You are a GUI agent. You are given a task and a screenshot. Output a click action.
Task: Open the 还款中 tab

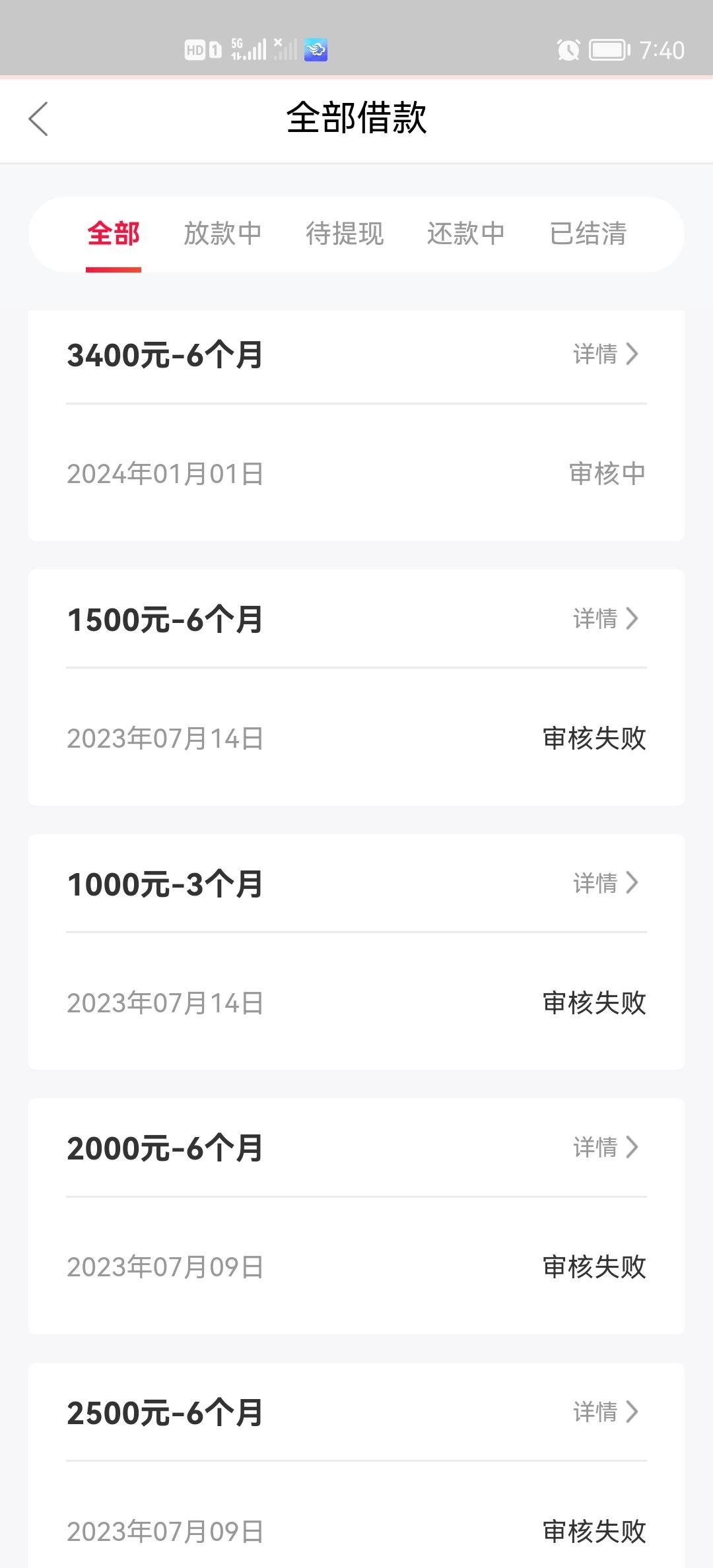click(x=466, y=234)
